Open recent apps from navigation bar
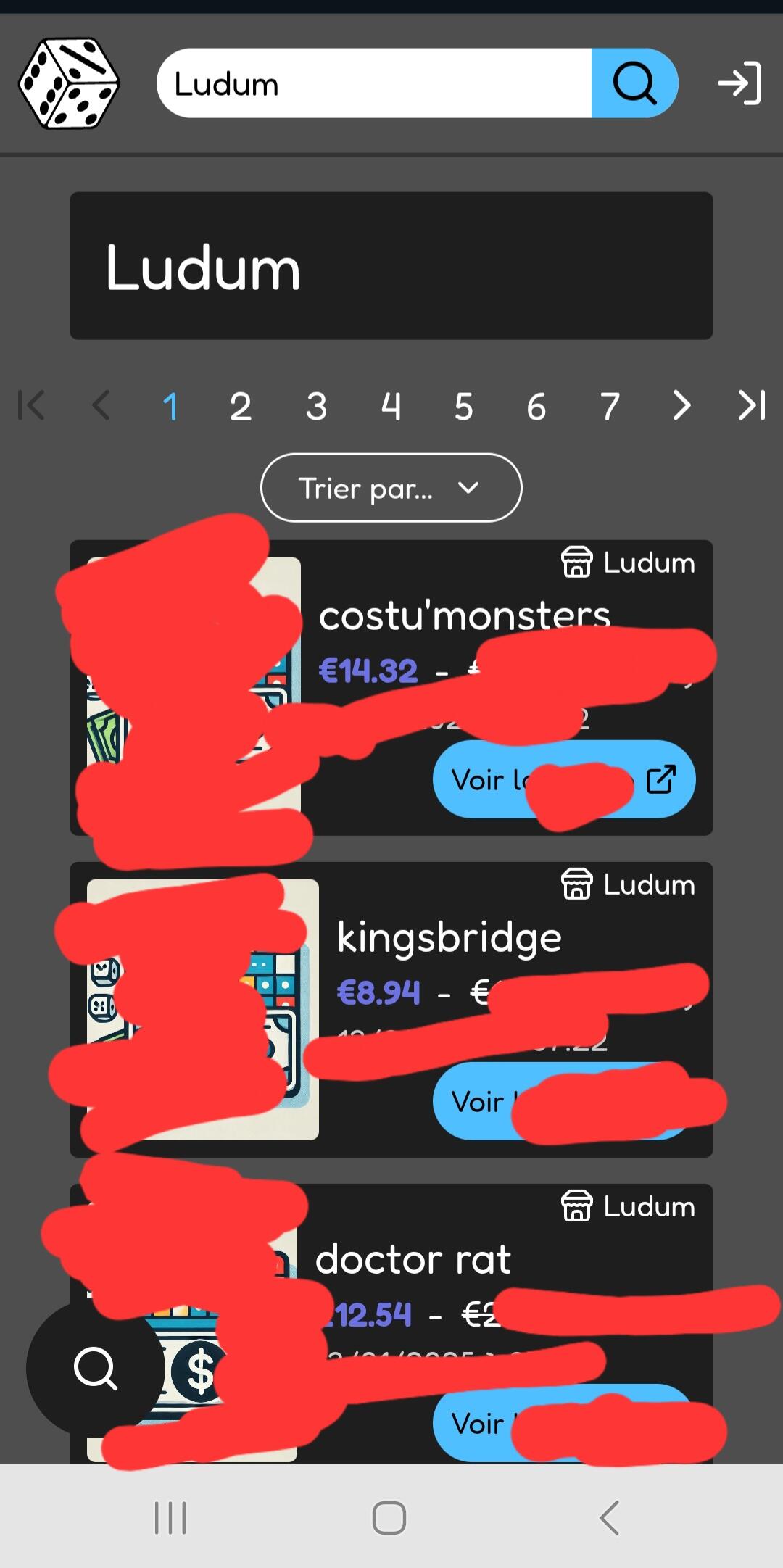 click(171, 1517)
